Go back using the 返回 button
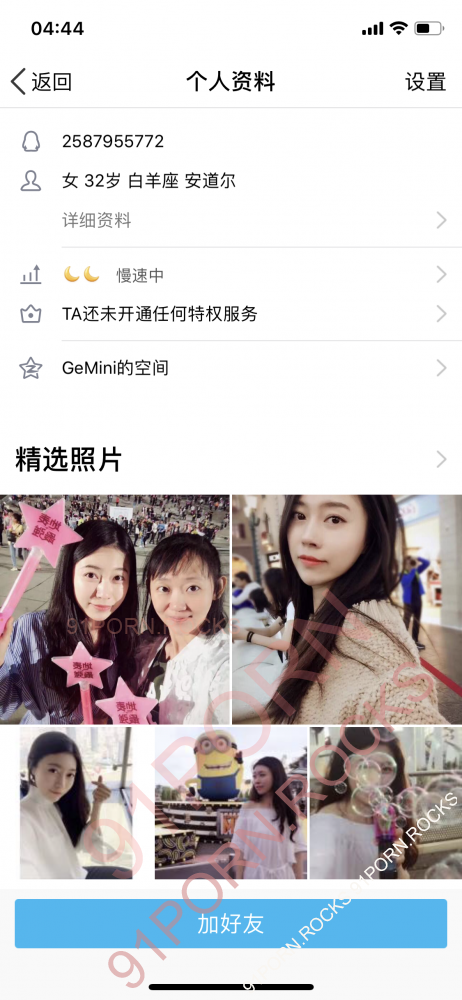Screen dimensions: 462x1000 point(41,82)
